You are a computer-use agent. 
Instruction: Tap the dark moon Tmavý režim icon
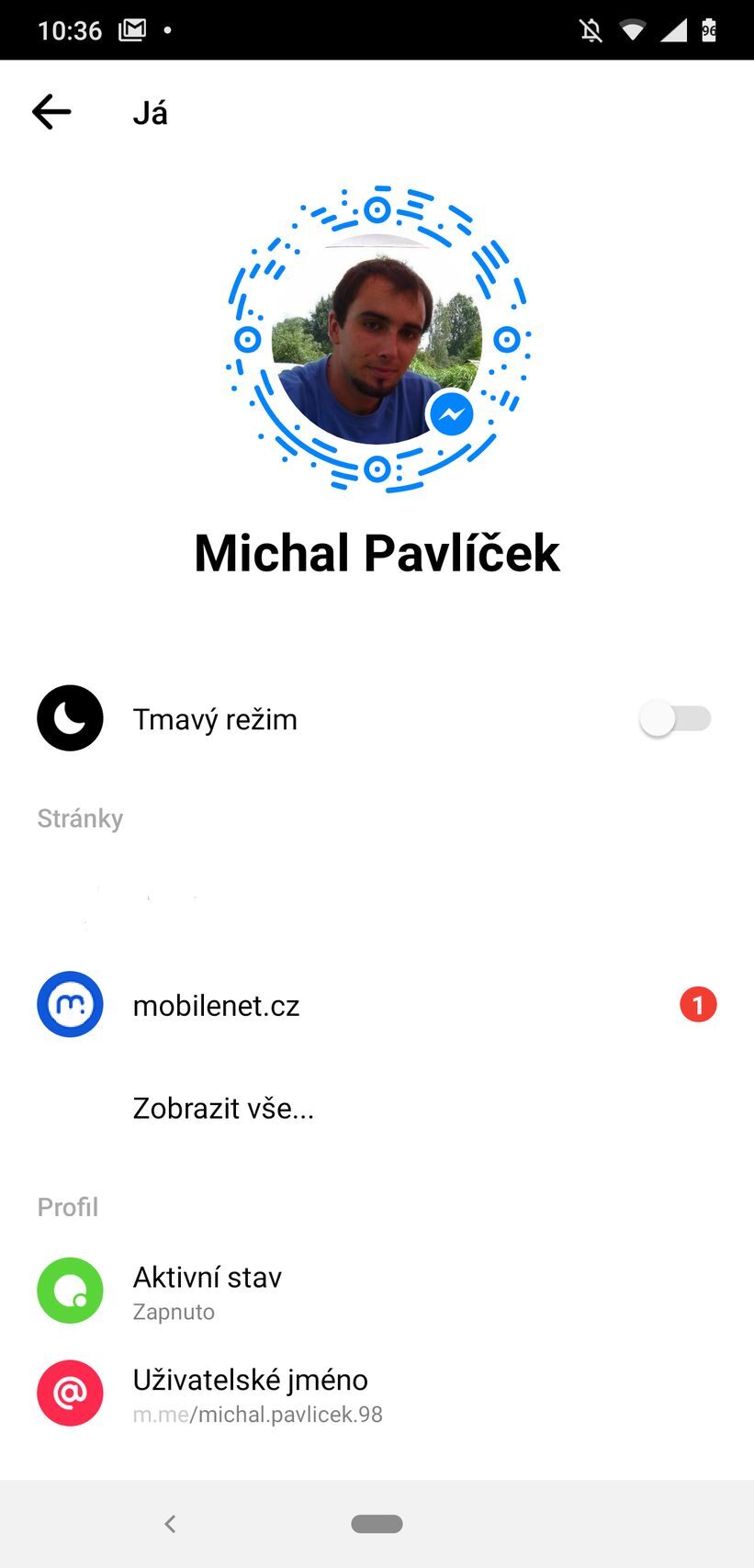click(x=70, y=718)
